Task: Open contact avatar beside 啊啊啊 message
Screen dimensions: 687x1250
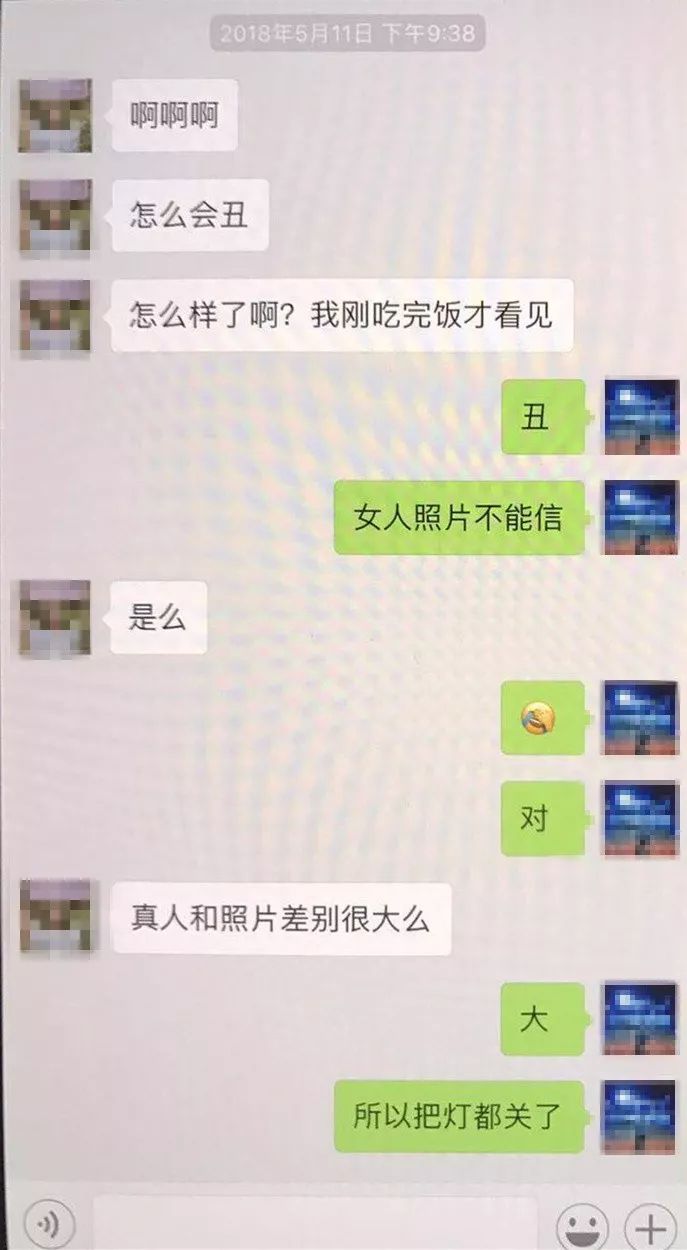Action: [x=56, y=116]
